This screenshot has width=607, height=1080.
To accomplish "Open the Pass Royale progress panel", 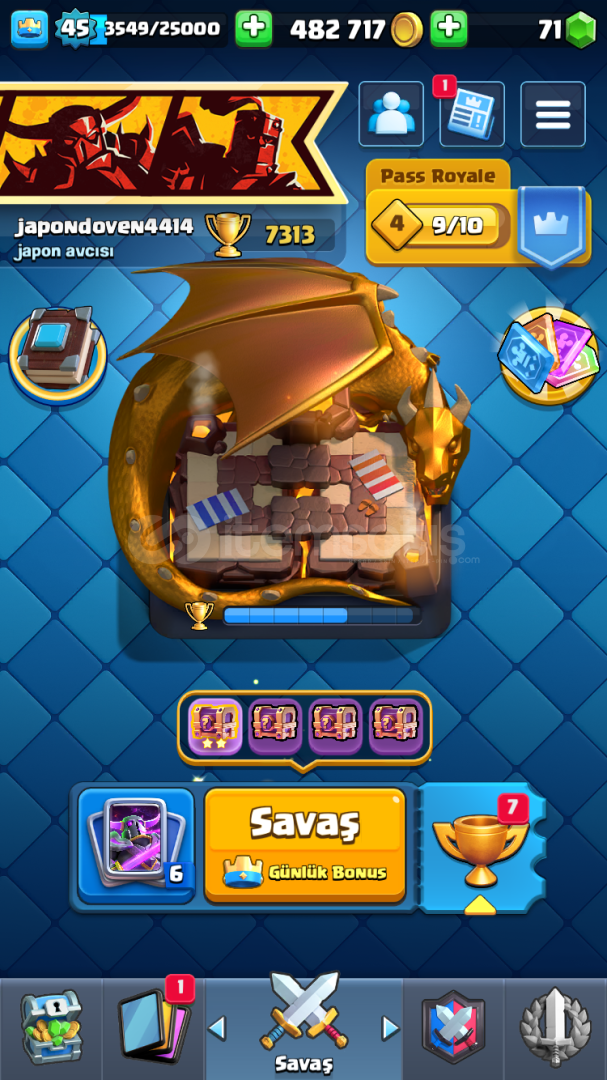I will [x=440, y=222].
